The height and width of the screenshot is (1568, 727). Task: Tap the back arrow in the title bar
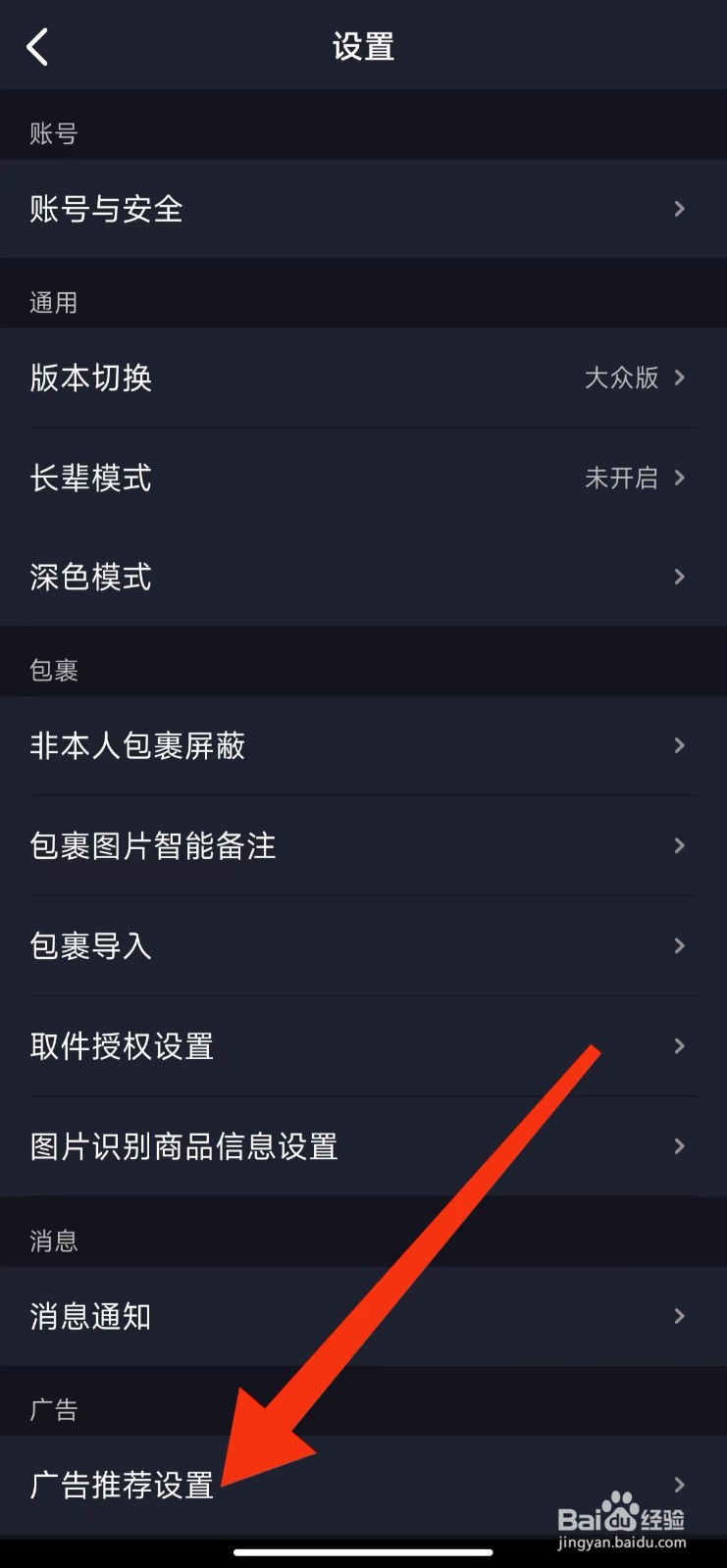[37, 46]
